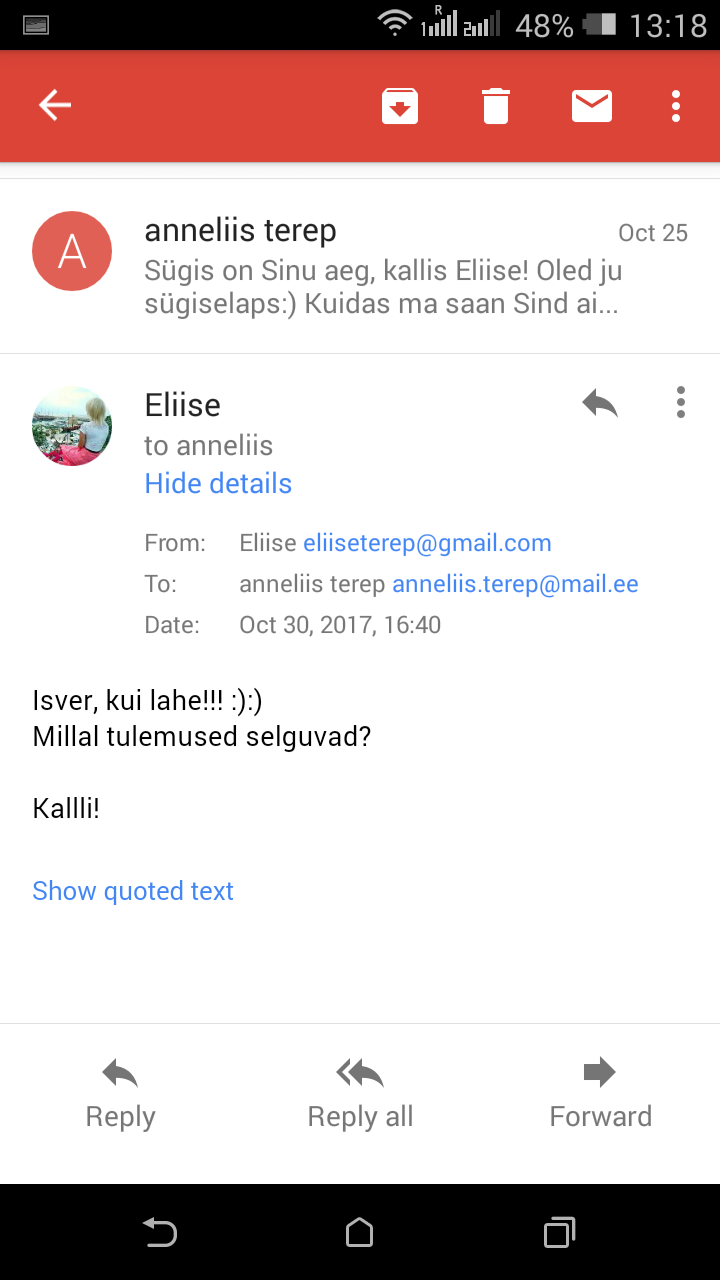Tap the Reply button at the bottom

(120, 1094)
